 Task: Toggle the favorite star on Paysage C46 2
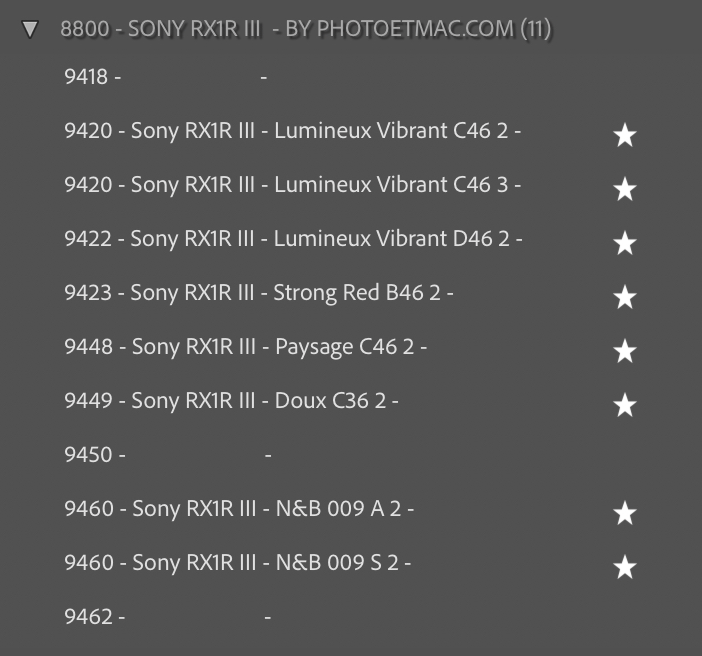[625, 351]
